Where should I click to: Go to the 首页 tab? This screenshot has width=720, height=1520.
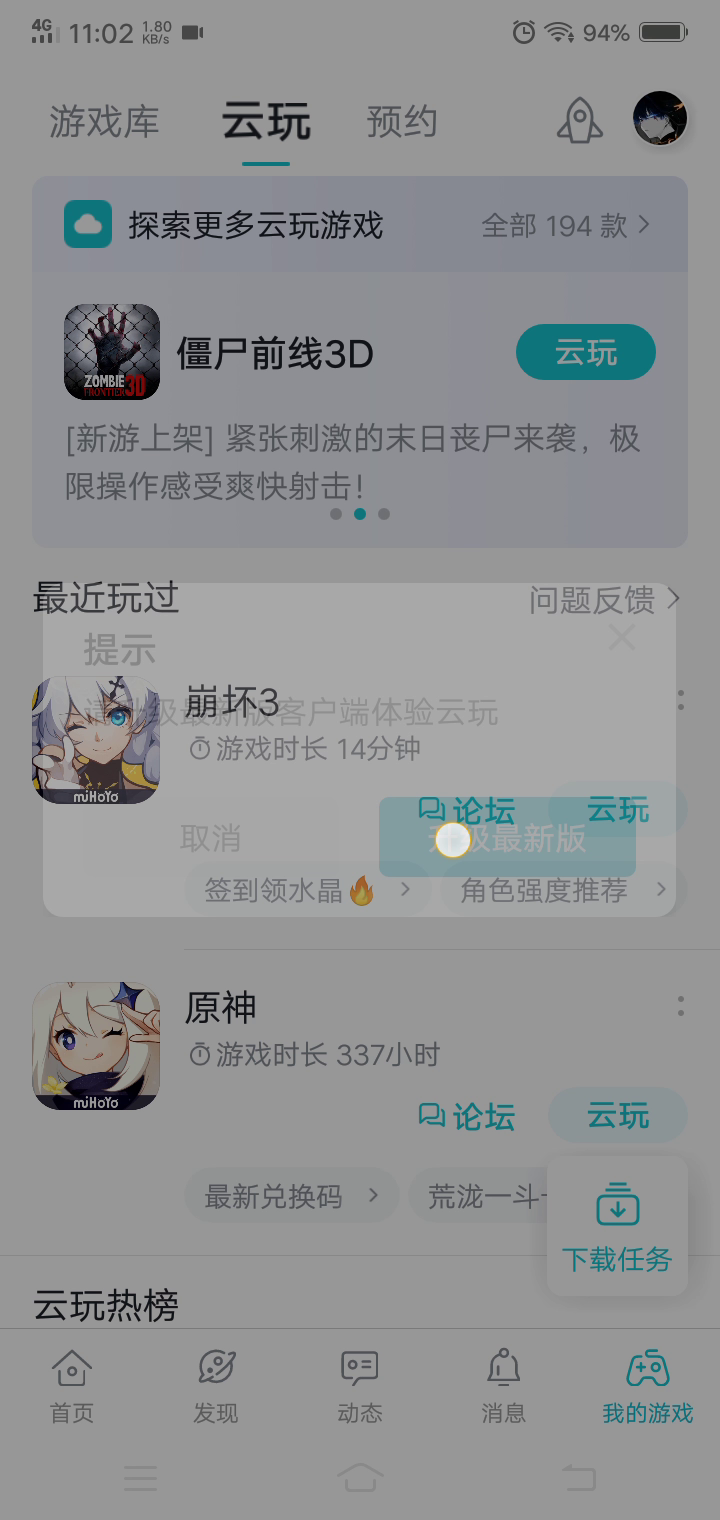[72, 1386]
